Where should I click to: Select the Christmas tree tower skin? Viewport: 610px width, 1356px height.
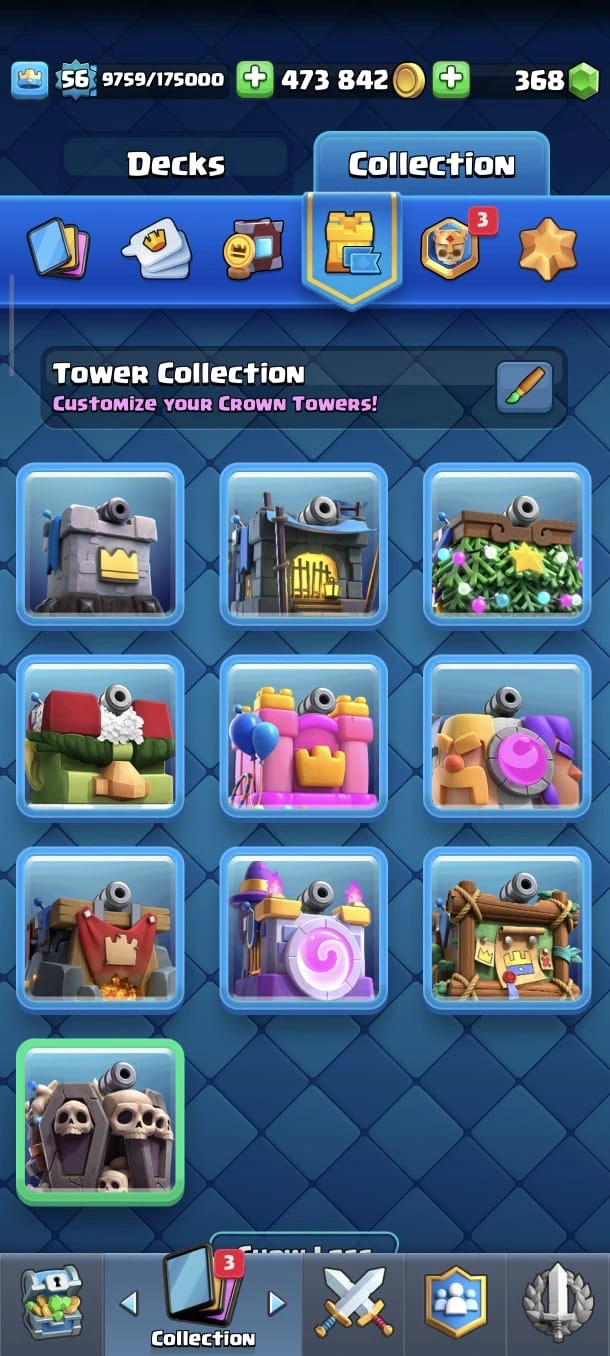pyautogui.click(x=507, y=545)
